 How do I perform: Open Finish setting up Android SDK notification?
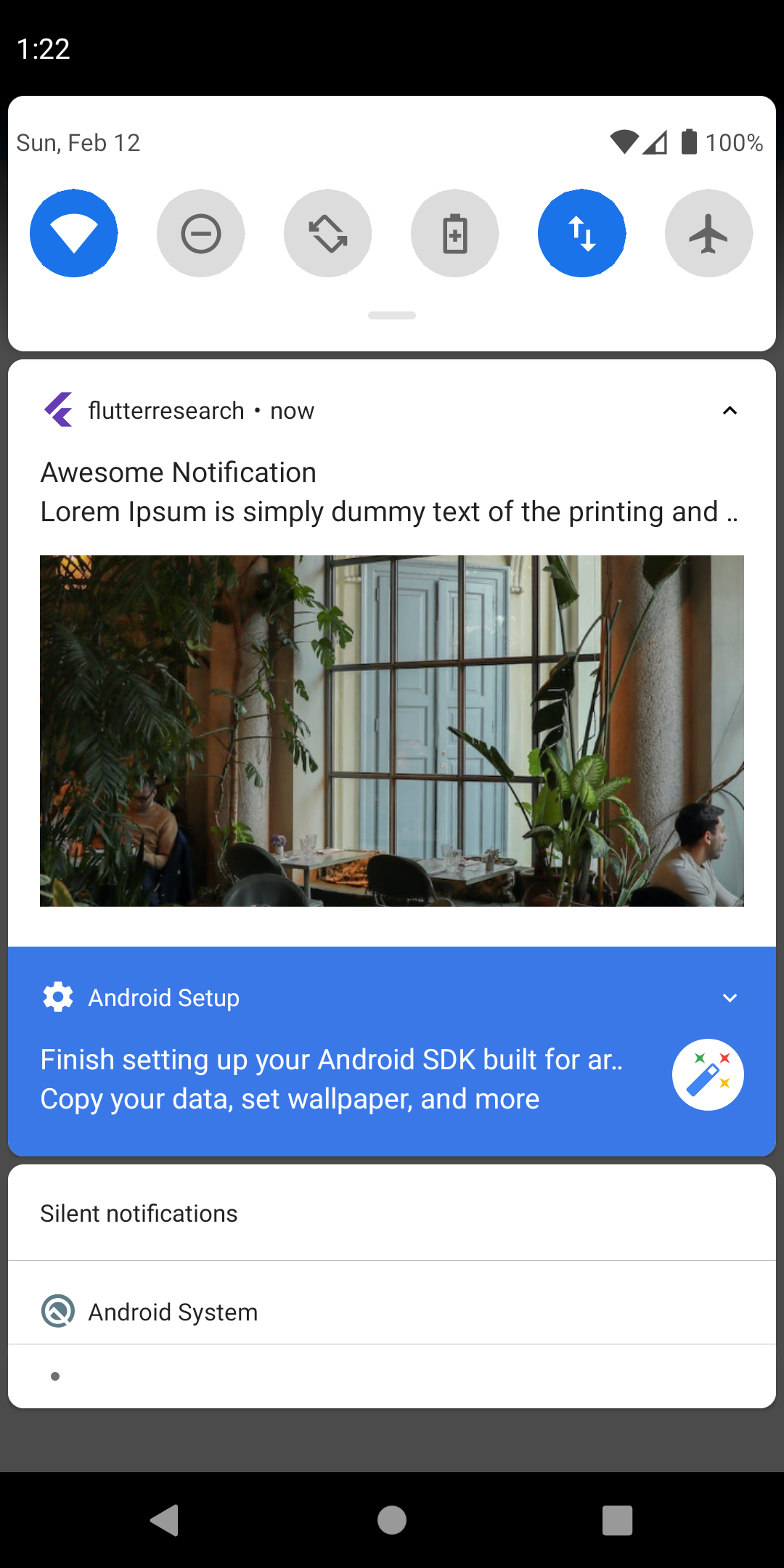[331, 1079]
